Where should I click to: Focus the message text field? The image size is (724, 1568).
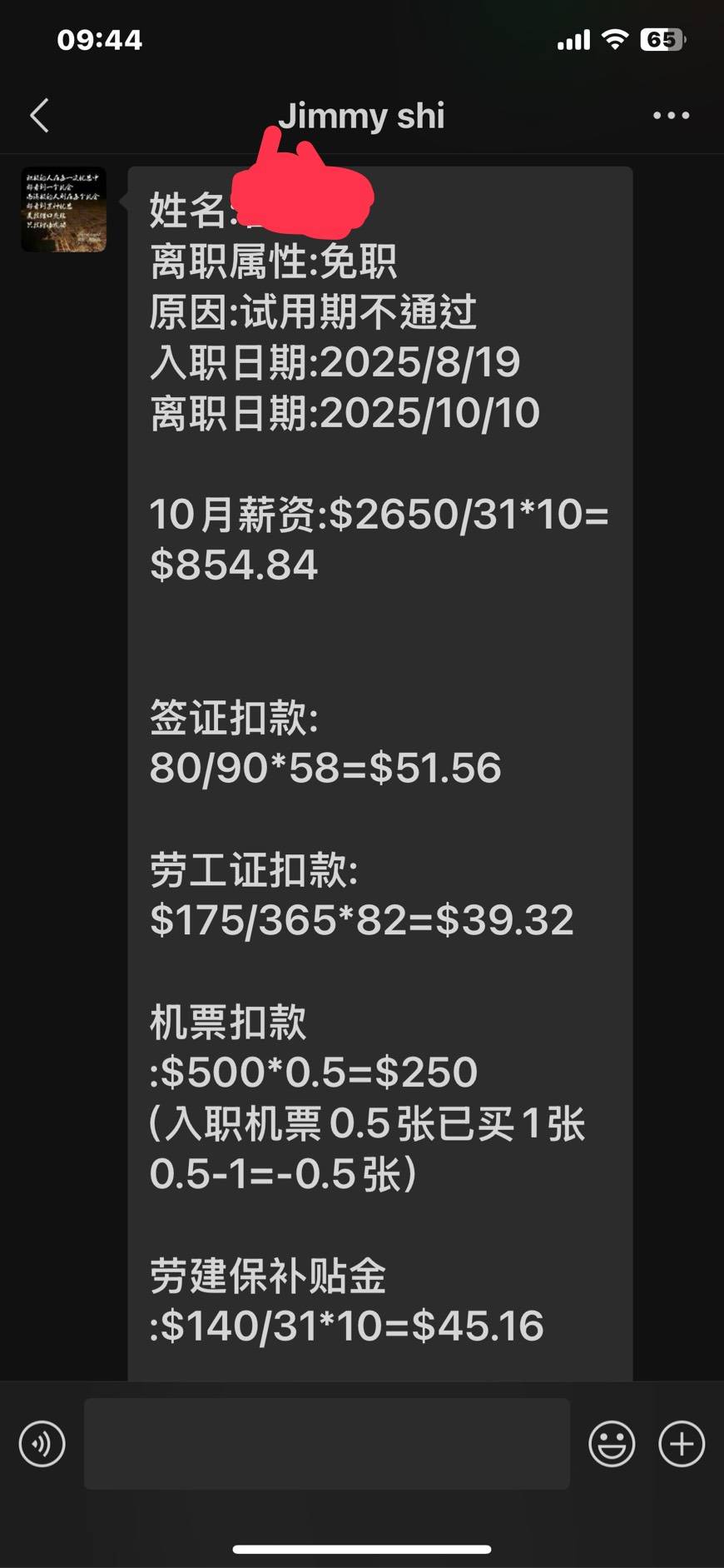[326, 1443]
